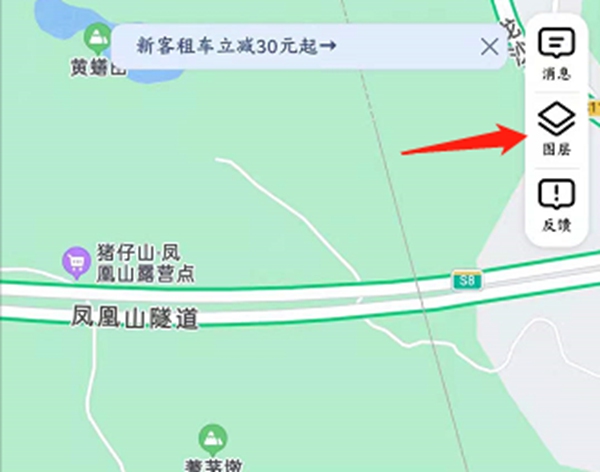Image resolution: width=600 pixels, height=472 pixels.
Task: Open the 消息 messages button
Action: coord(556,52)
